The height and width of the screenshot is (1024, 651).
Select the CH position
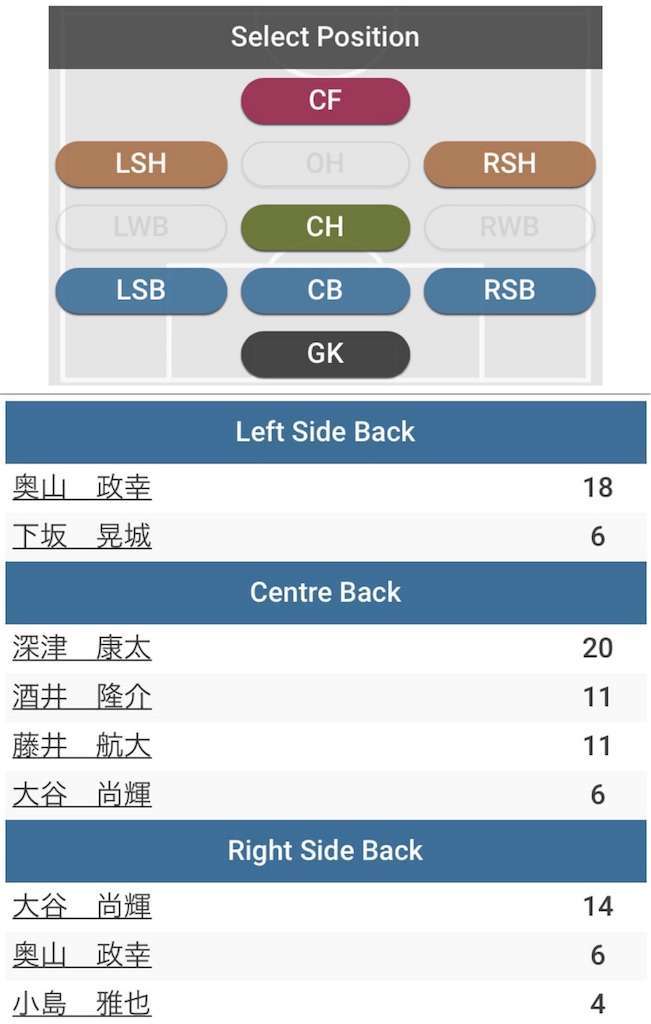click(325, 227)
